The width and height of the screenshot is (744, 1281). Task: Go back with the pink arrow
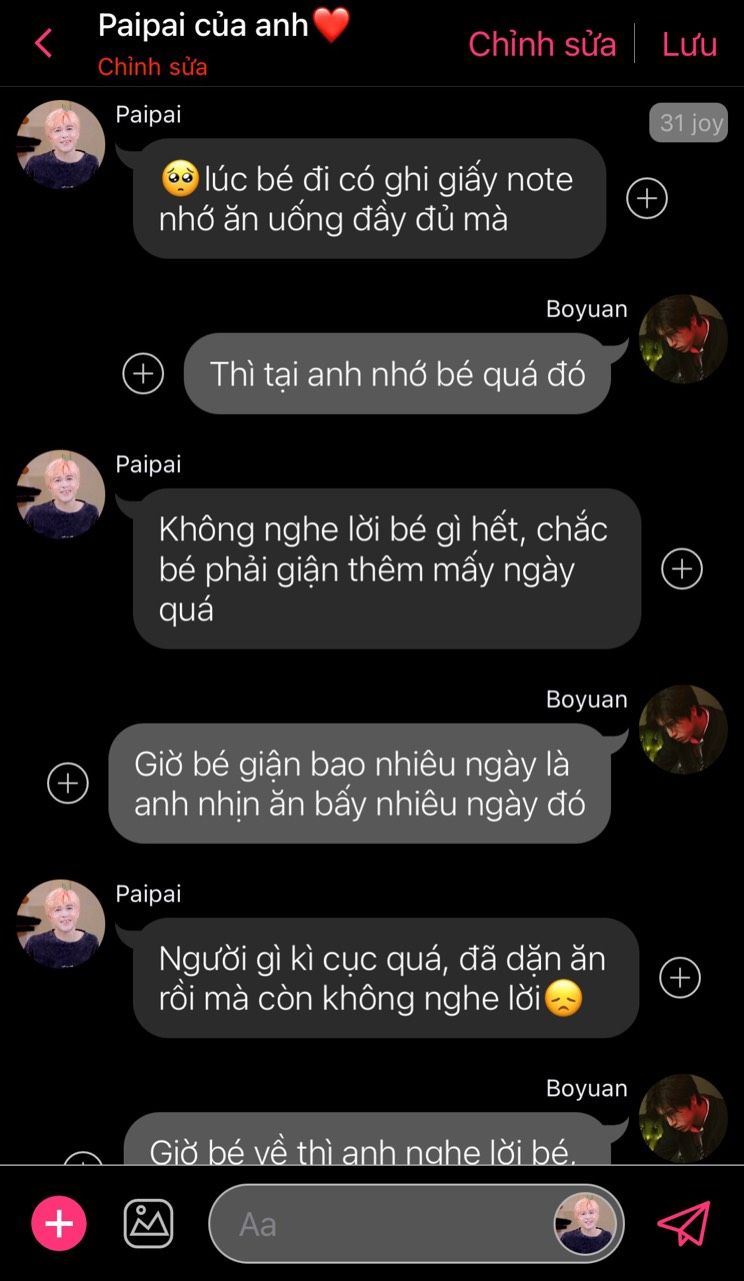tap(42, 43)
